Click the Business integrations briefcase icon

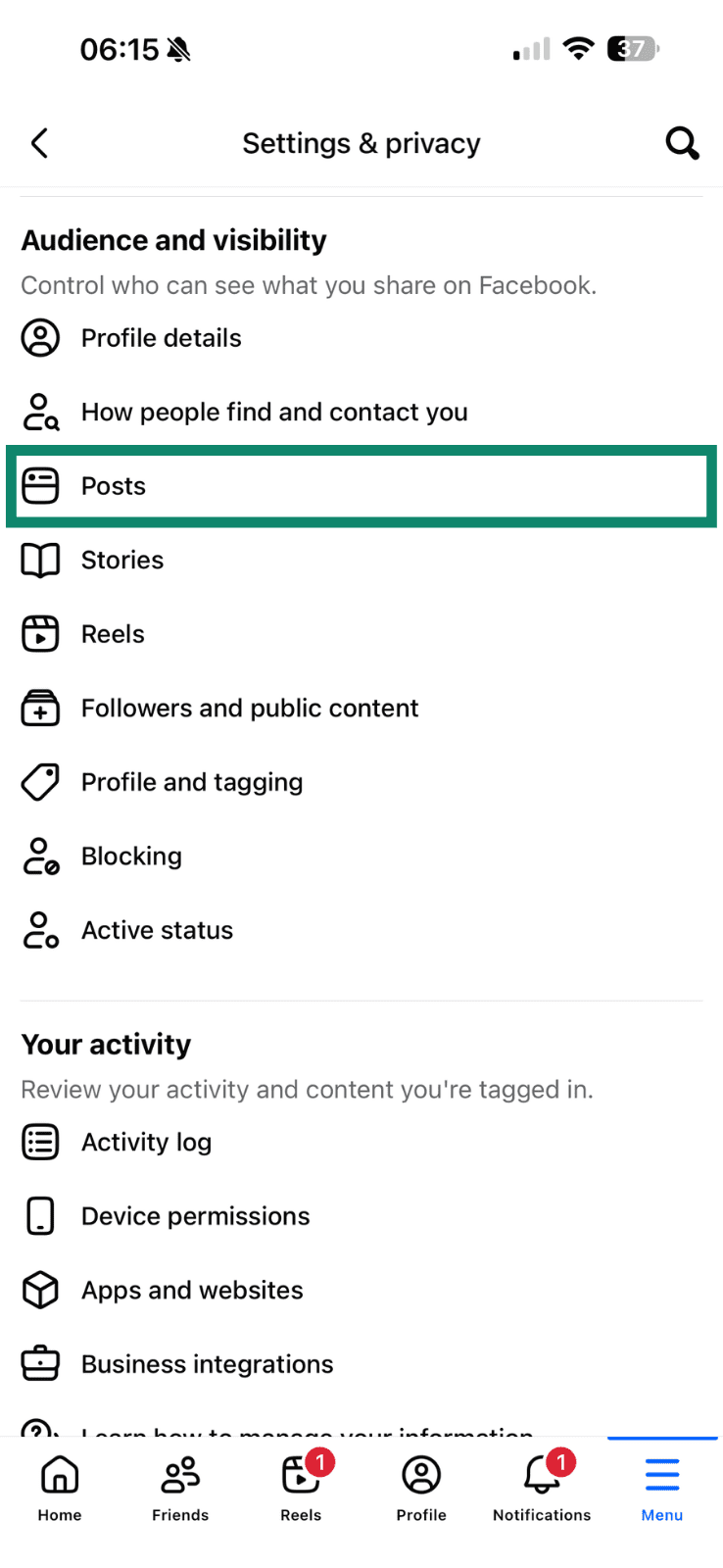coord(40,1363)
